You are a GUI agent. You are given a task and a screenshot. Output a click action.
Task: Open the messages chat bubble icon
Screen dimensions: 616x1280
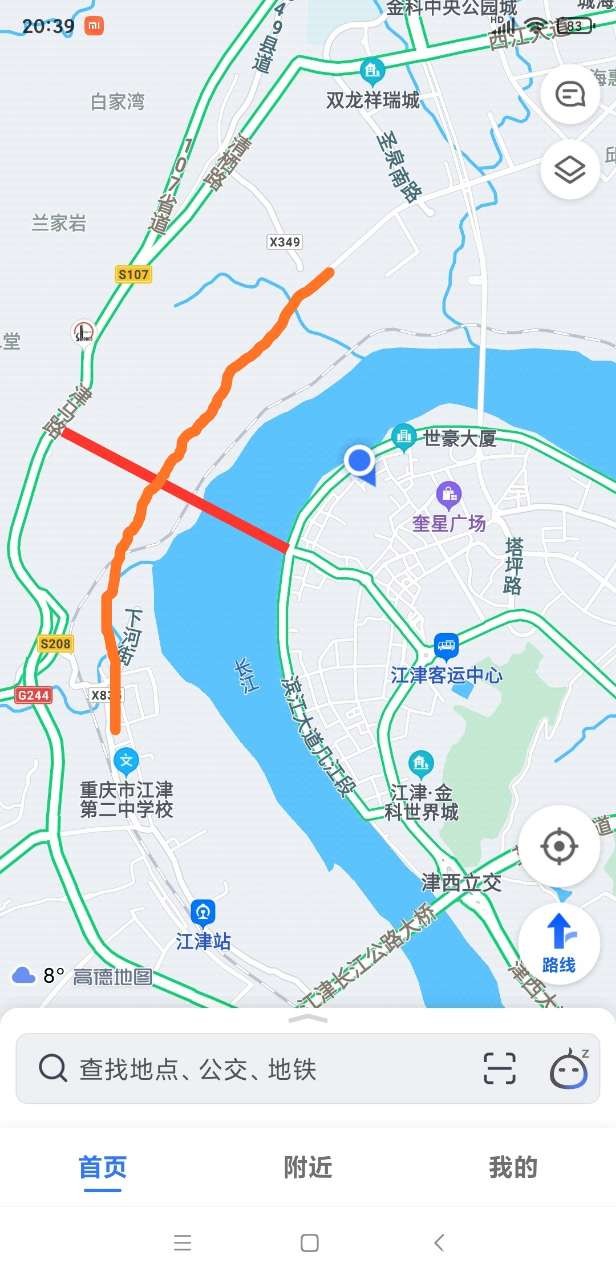(570, 95)
